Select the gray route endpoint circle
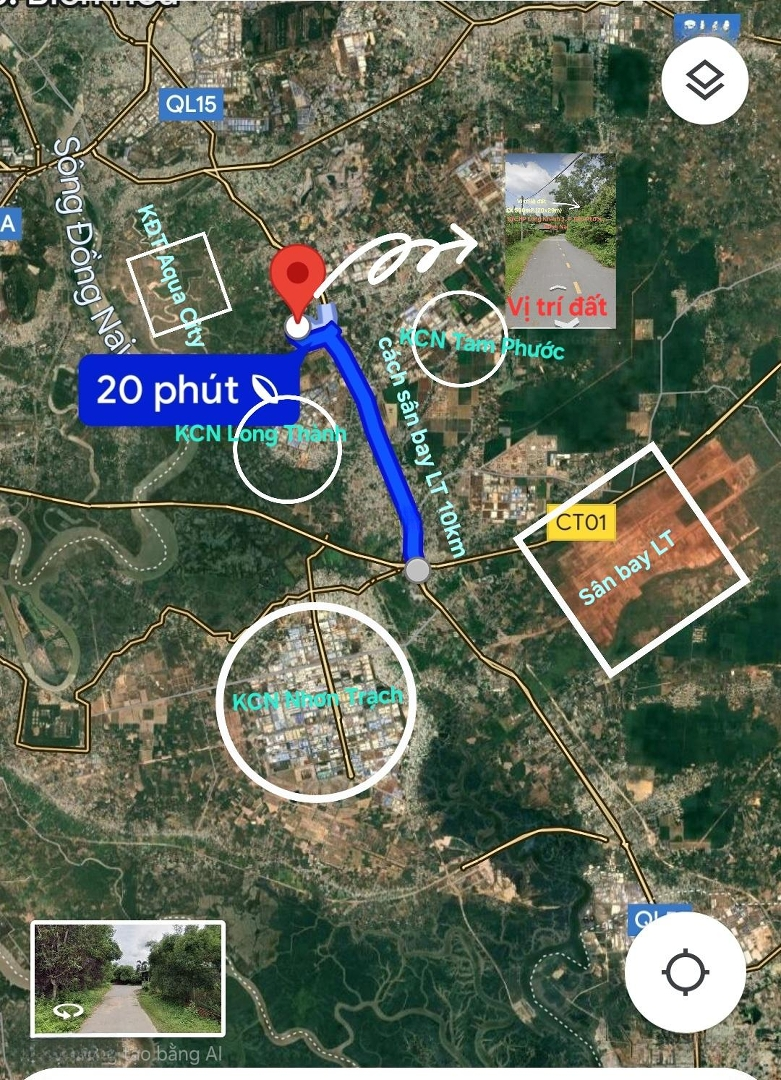Viewport: 781px width, 1080px height. click(x=415, y=572)
